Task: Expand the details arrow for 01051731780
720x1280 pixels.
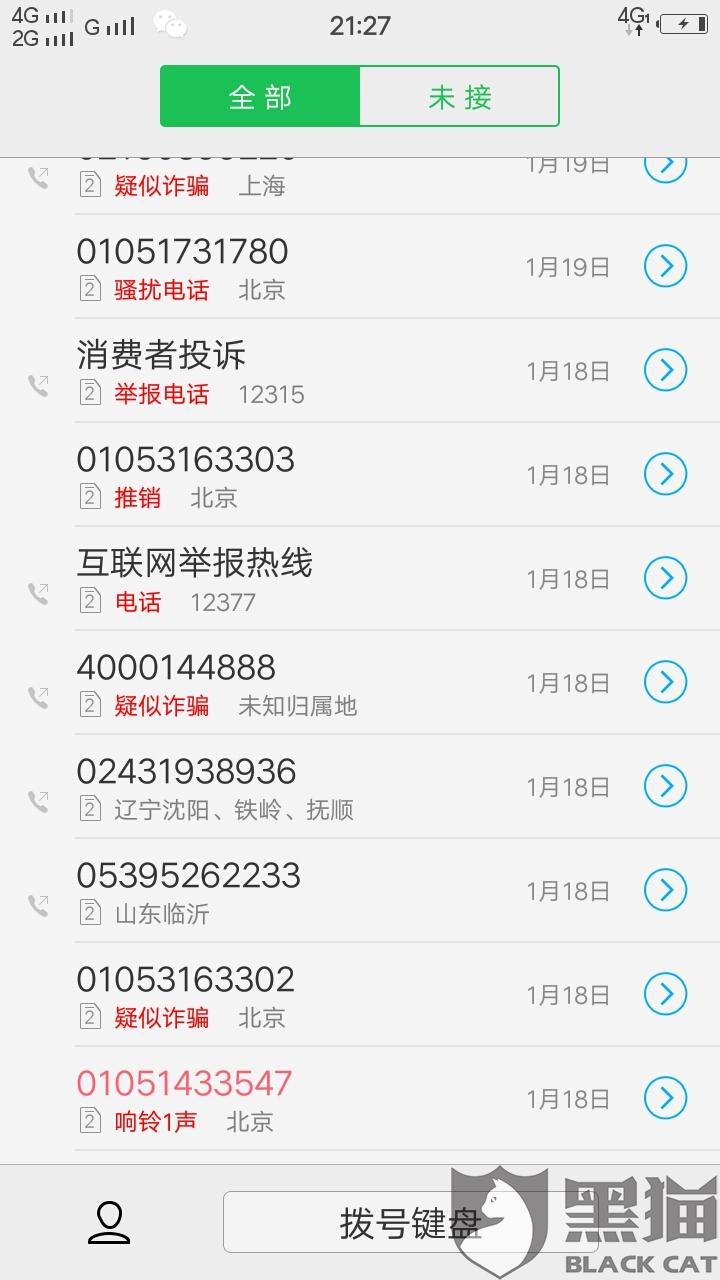Action: 665,266
